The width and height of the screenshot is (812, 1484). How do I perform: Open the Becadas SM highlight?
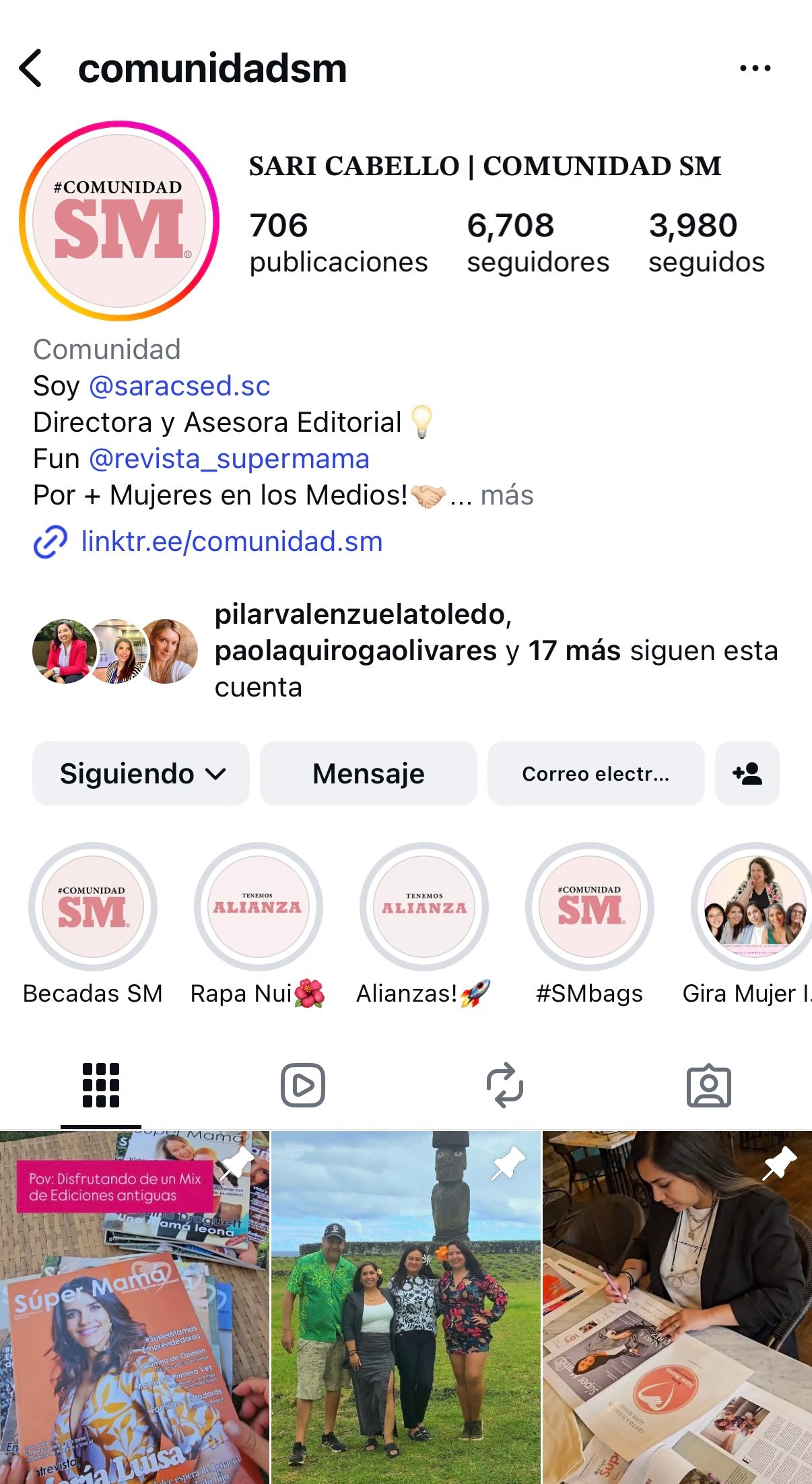pyautogui.click(x=93, y=907)
